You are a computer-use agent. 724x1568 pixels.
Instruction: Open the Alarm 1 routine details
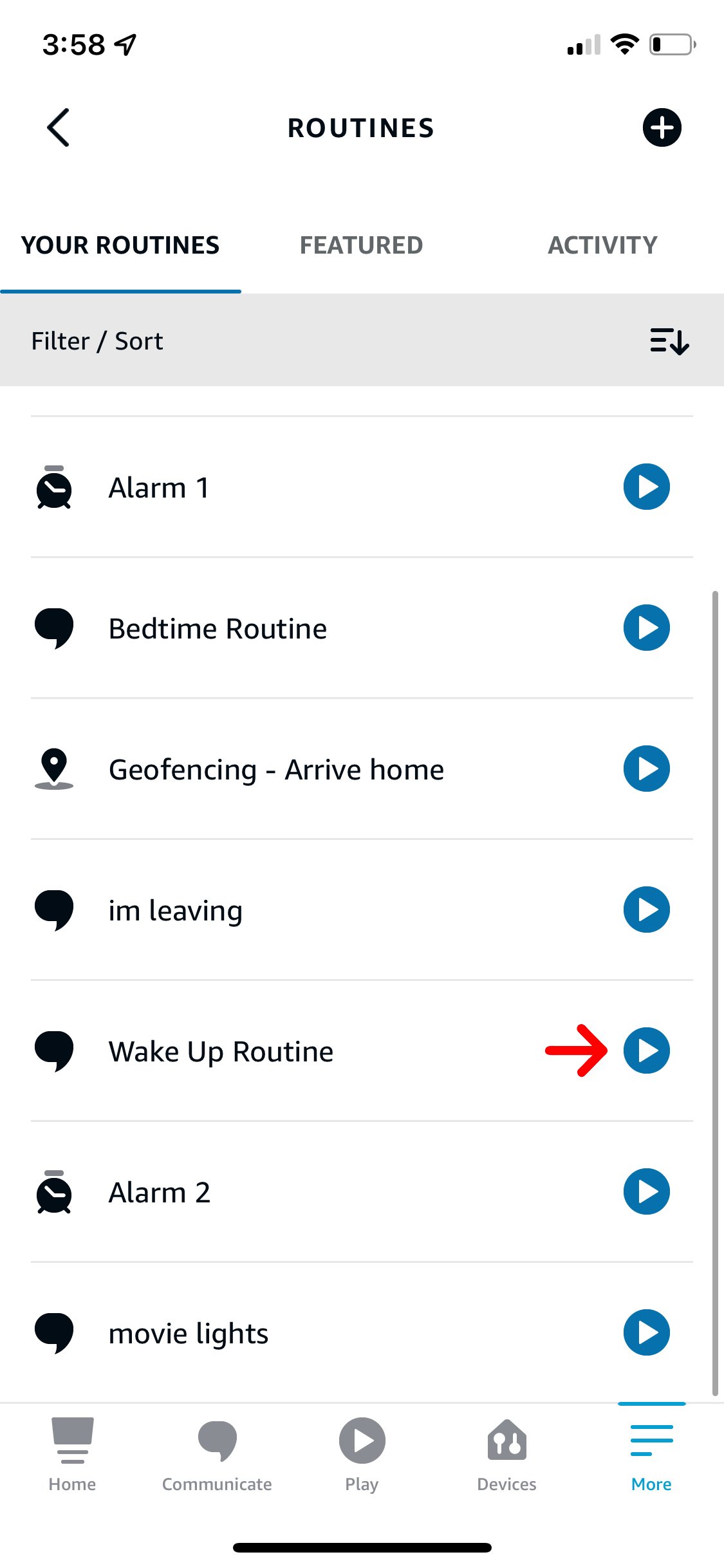coord(362,487)
